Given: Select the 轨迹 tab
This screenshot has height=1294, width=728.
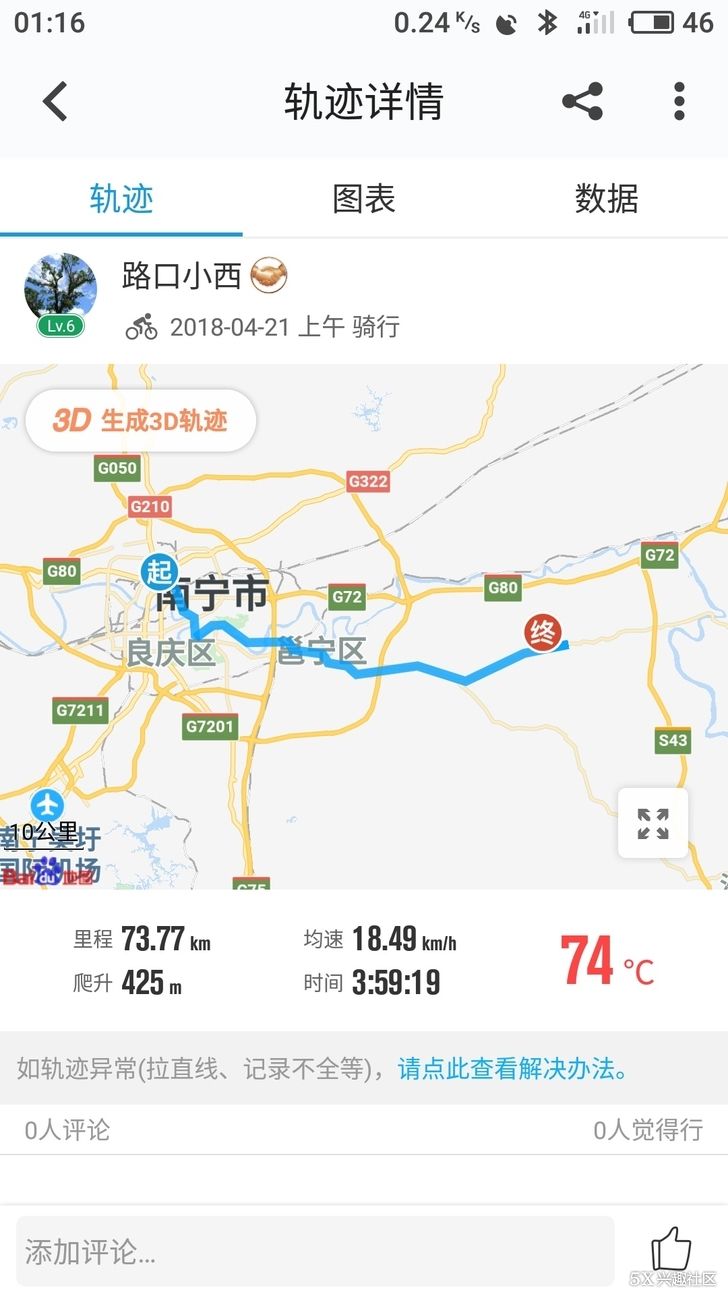Looking at the screenshot, I should tap(121, 198).
